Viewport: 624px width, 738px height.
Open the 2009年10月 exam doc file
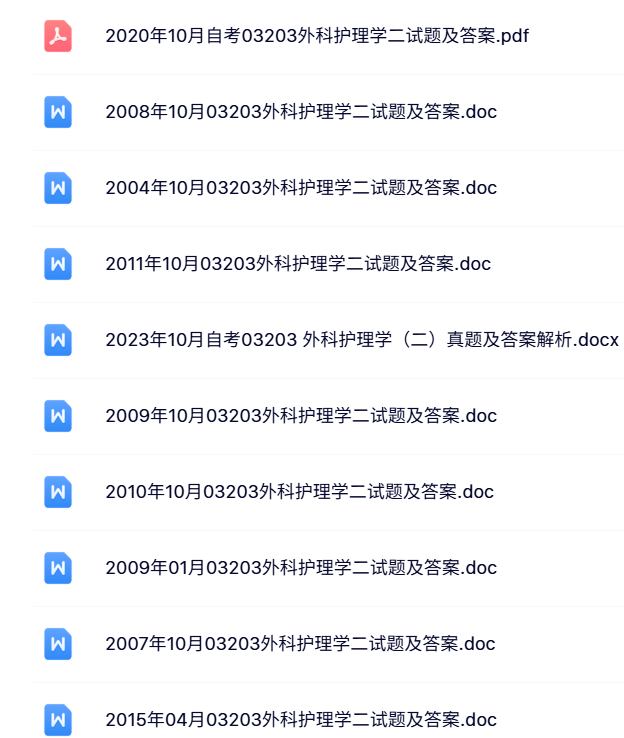pyautogui.click(x=300, y=416)
